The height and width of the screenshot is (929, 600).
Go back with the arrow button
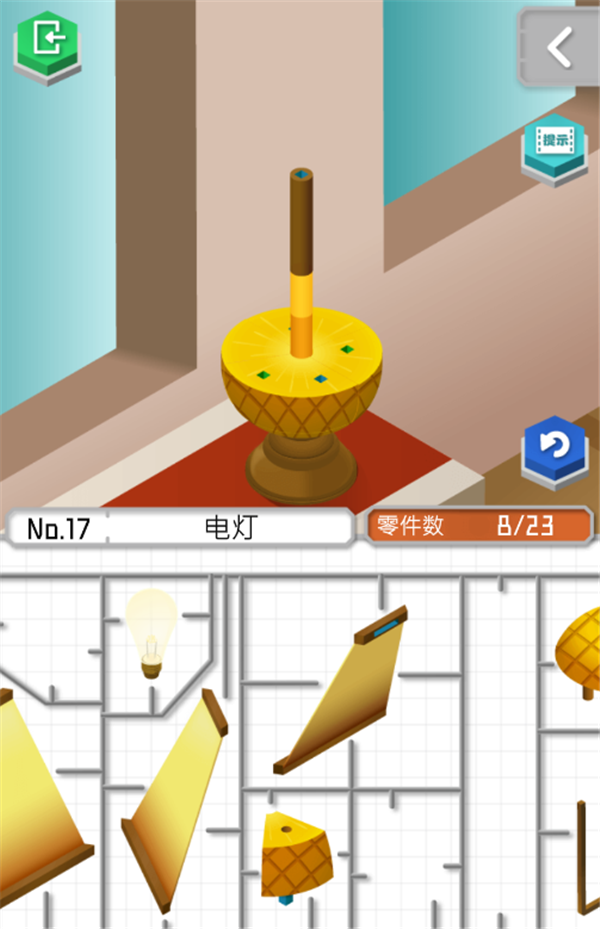pyautogui.click(x=560, y=46)
